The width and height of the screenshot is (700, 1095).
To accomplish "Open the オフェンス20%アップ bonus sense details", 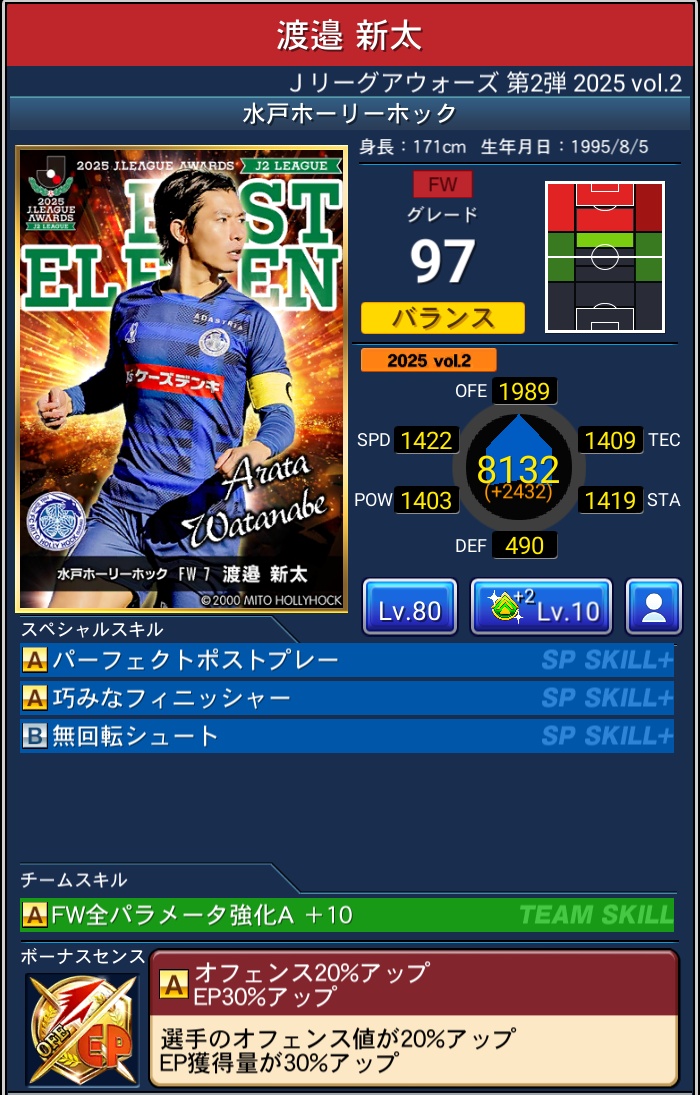I will (414, 1015).
